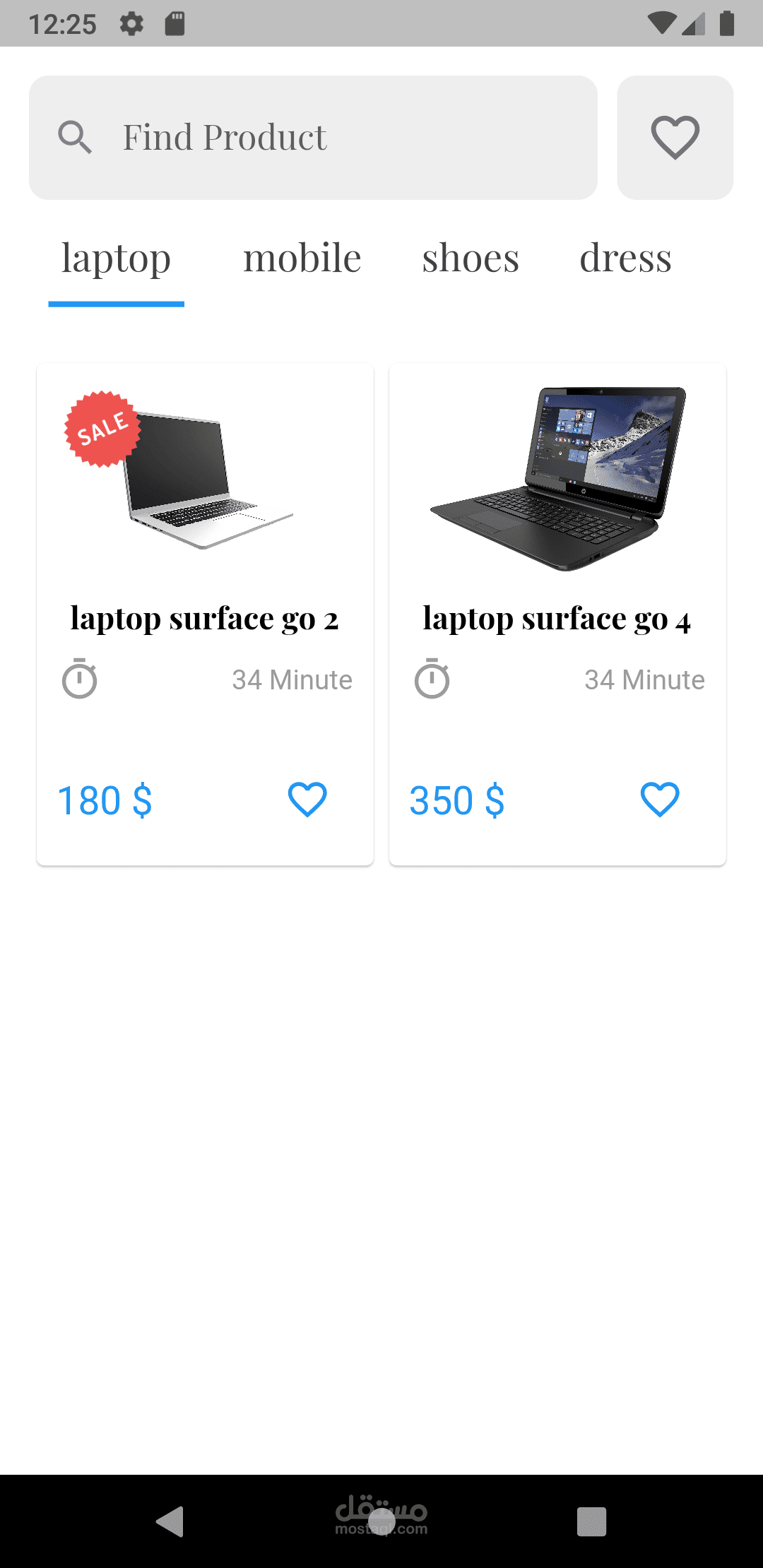This screenshot has height=1568, width=763.
Task: Switch to the dress tab
Action: click(625, 259)
